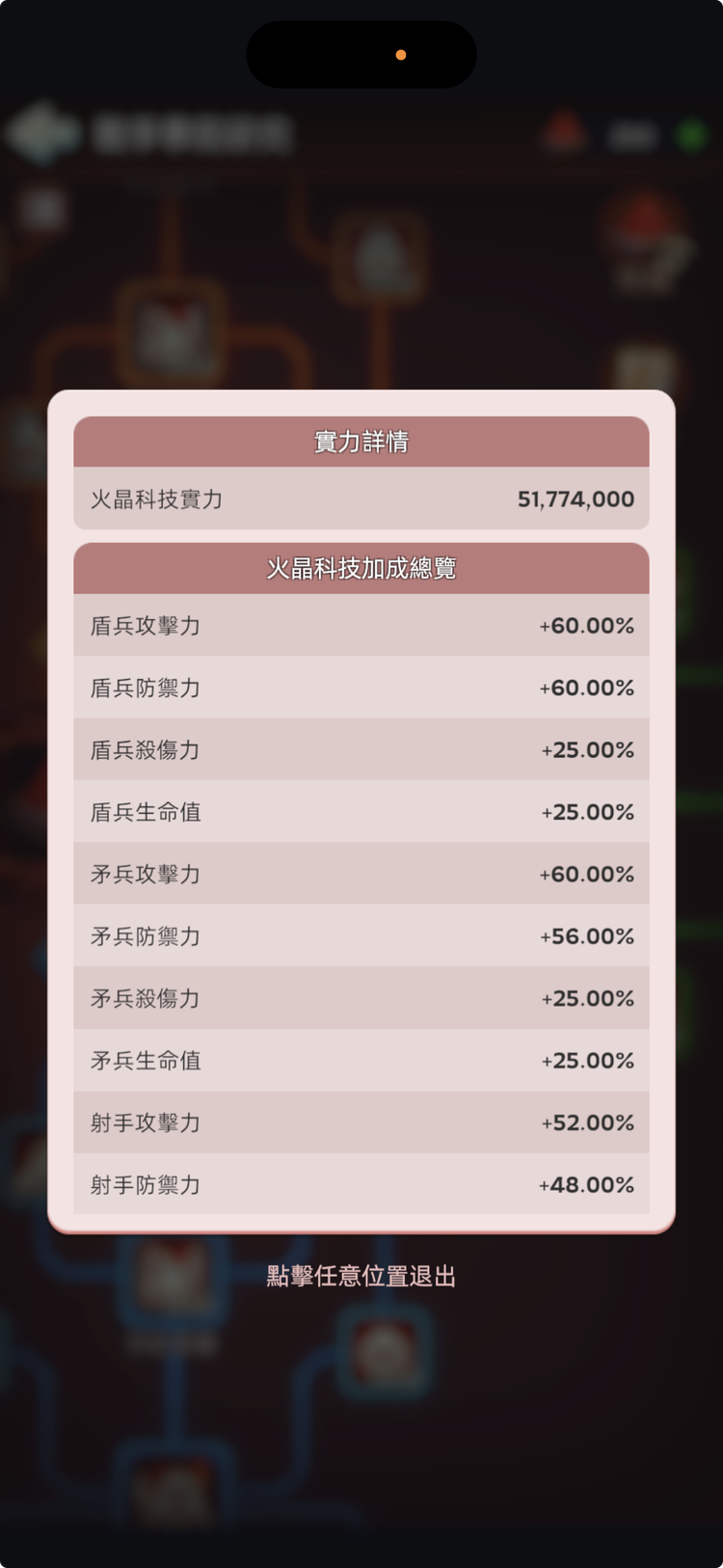Tap the 盾兵攻擊力 +60.00% row
The image size is (723, 1568).
pos(361,626)
